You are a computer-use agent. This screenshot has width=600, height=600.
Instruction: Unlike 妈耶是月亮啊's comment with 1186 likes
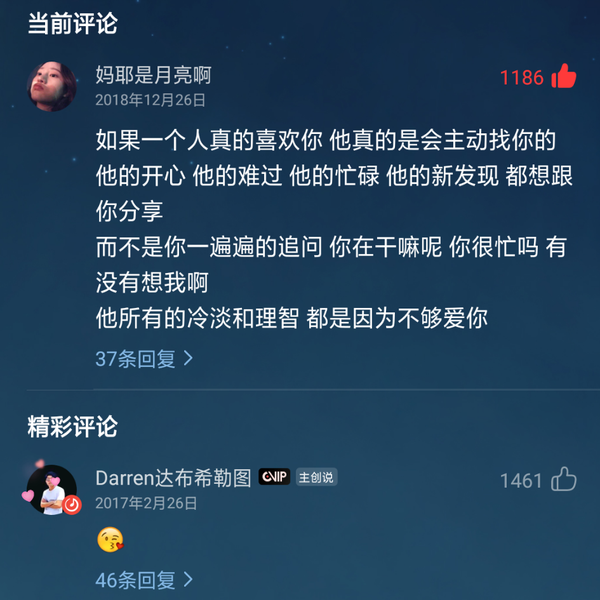pyautogui.click(x=563, y=77)
